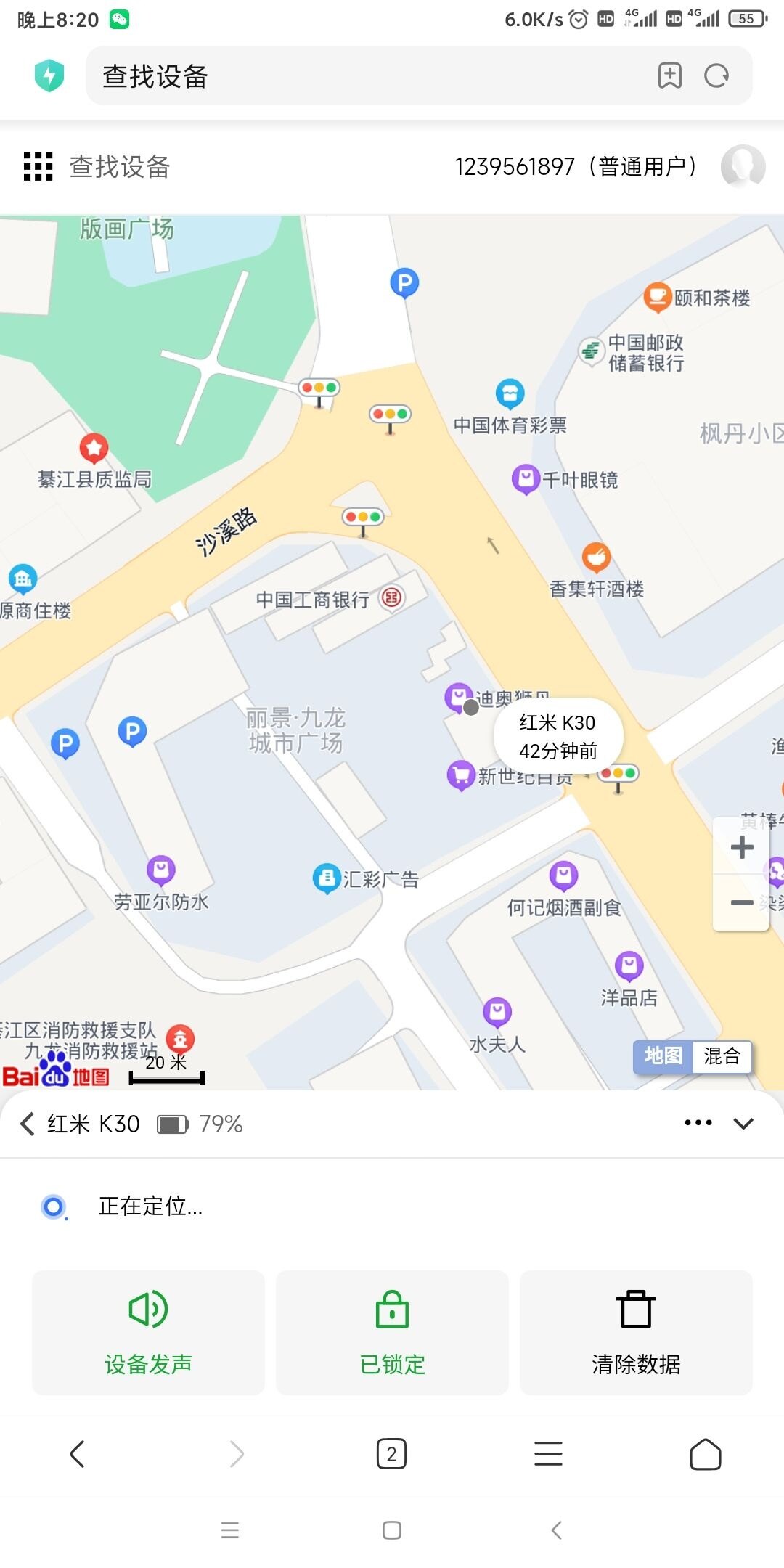The height and width of the screenshot is (1568, 784).
Task: Zoom in on the map
Action: pos(741,847)
